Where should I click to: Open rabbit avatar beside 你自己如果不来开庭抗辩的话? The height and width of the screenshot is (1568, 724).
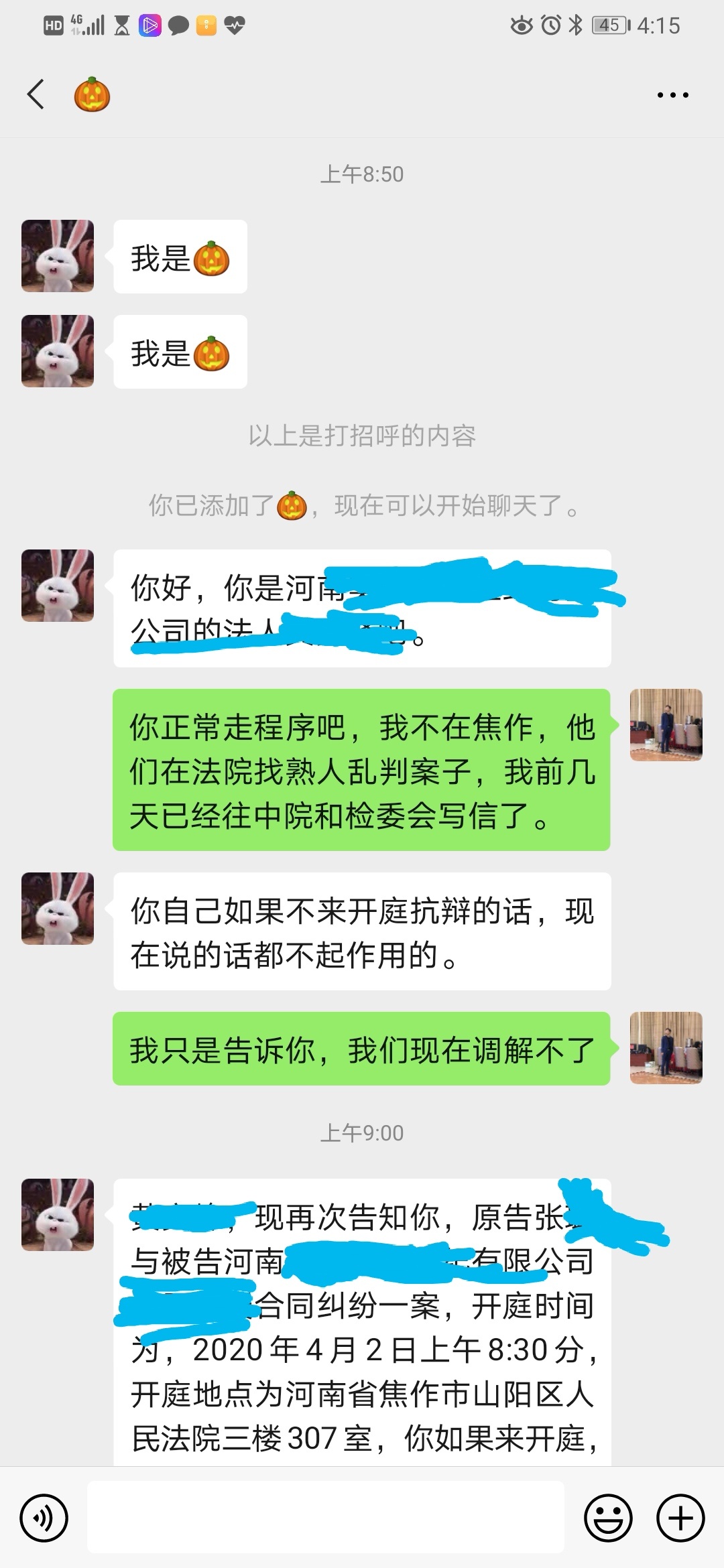[58, 909]
